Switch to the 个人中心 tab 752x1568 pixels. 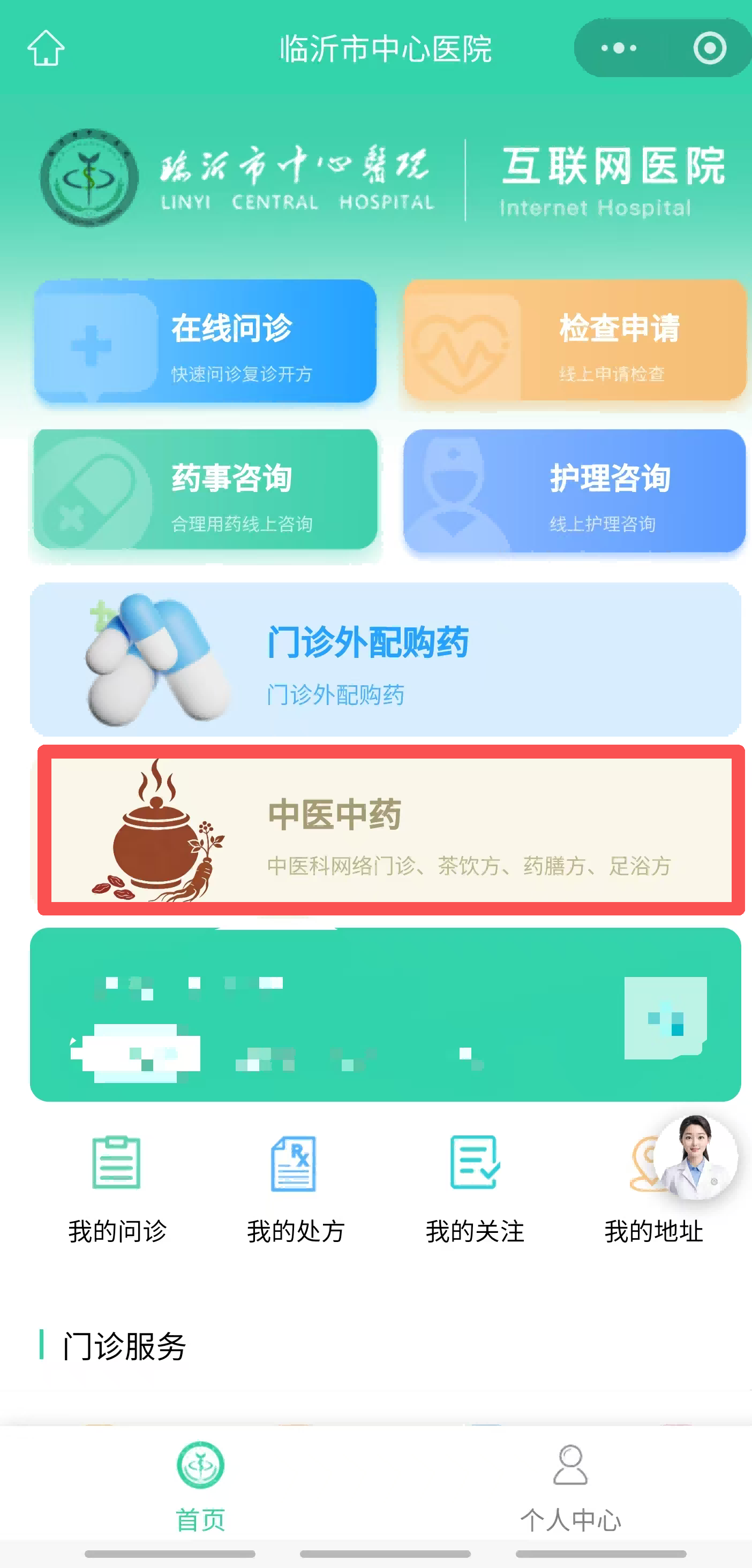(570, 1485)
